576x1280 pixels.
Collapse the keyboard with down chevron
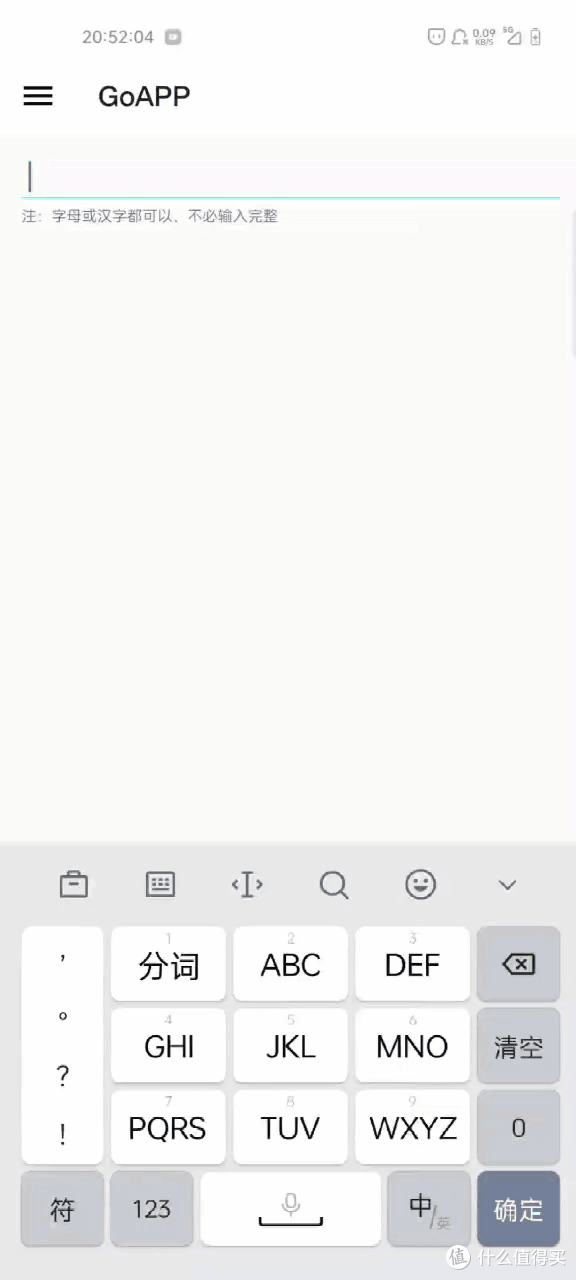[507, 885]
